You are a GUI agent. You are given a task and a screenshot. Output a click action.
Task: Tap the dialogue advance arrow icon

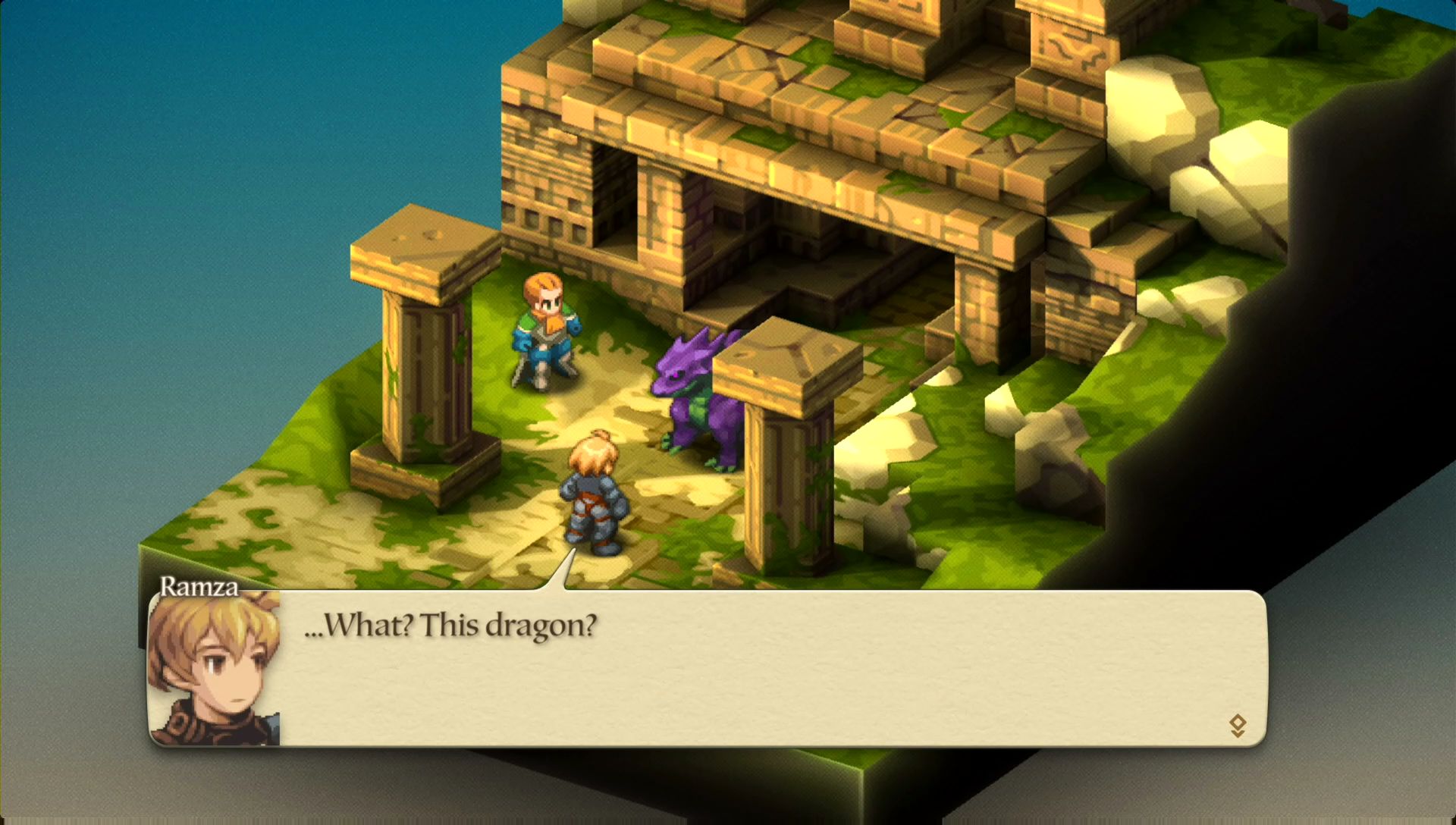click(1237, 726)
